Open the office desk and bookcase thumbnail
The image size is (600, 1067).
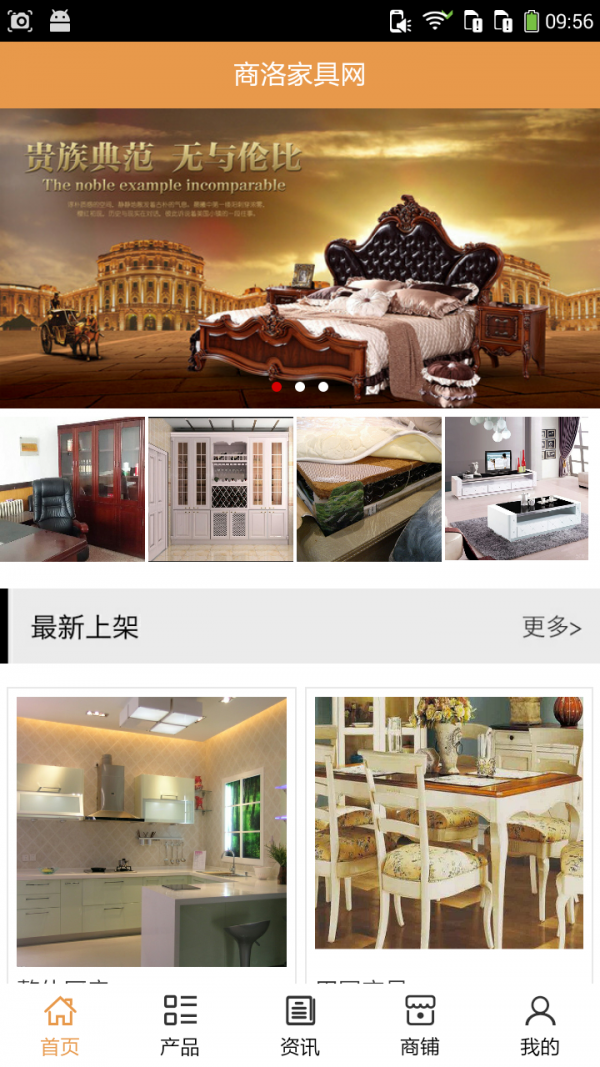(72, 489)
